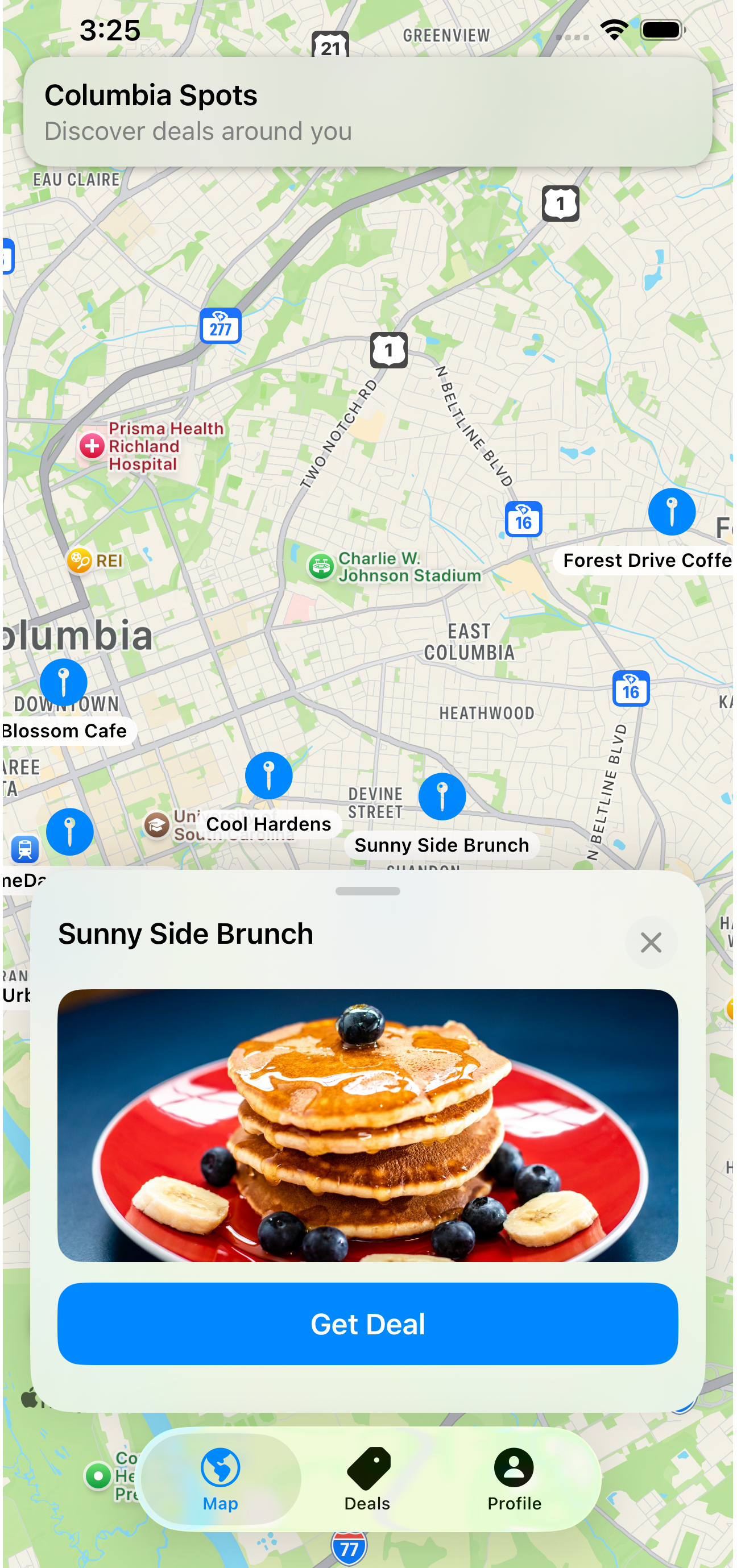Image resolution: width=737 pixels, height=1568 pixels.
Task: Tap the Get Deal button
Action: [367, 1324]
